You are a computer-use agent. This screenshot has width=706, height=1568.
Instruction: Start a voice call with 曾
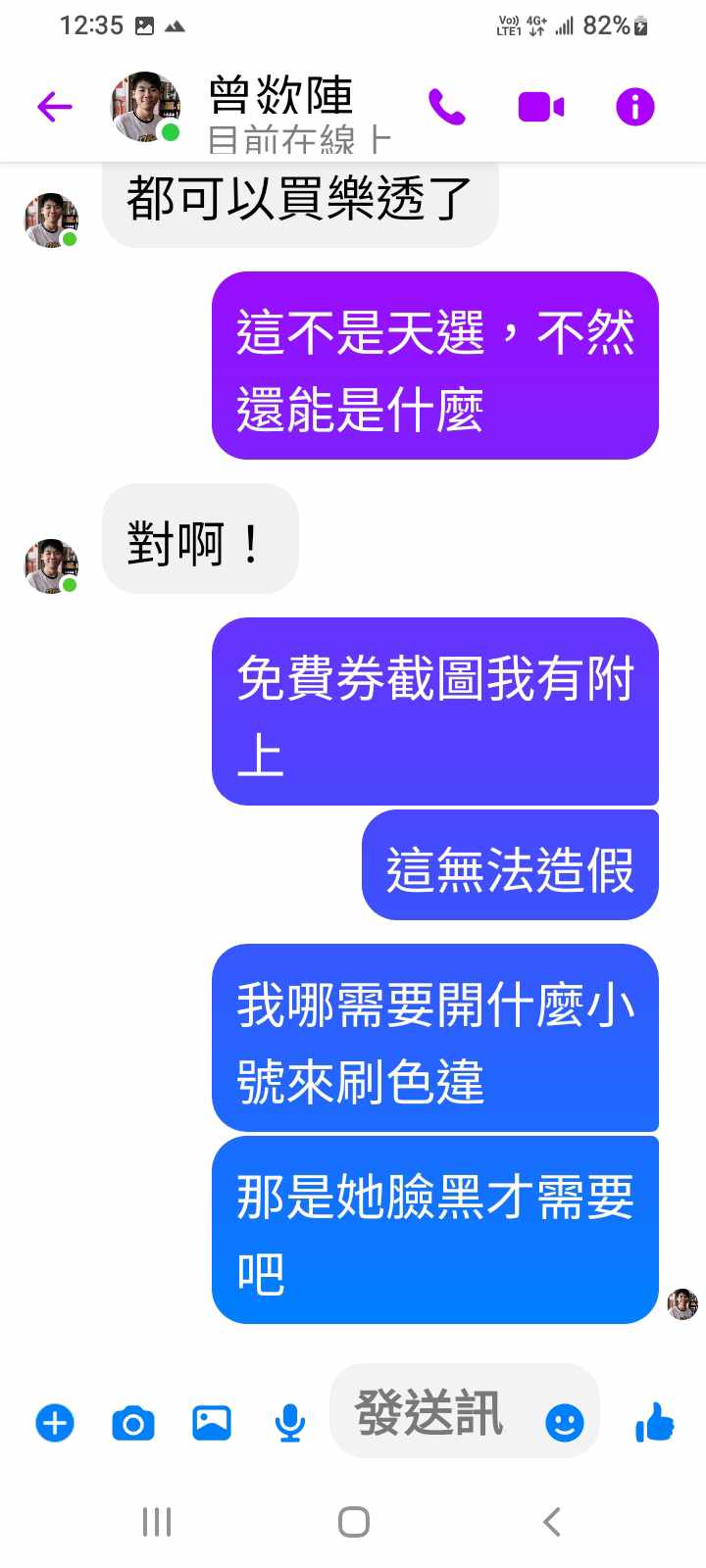pos(446,107)
